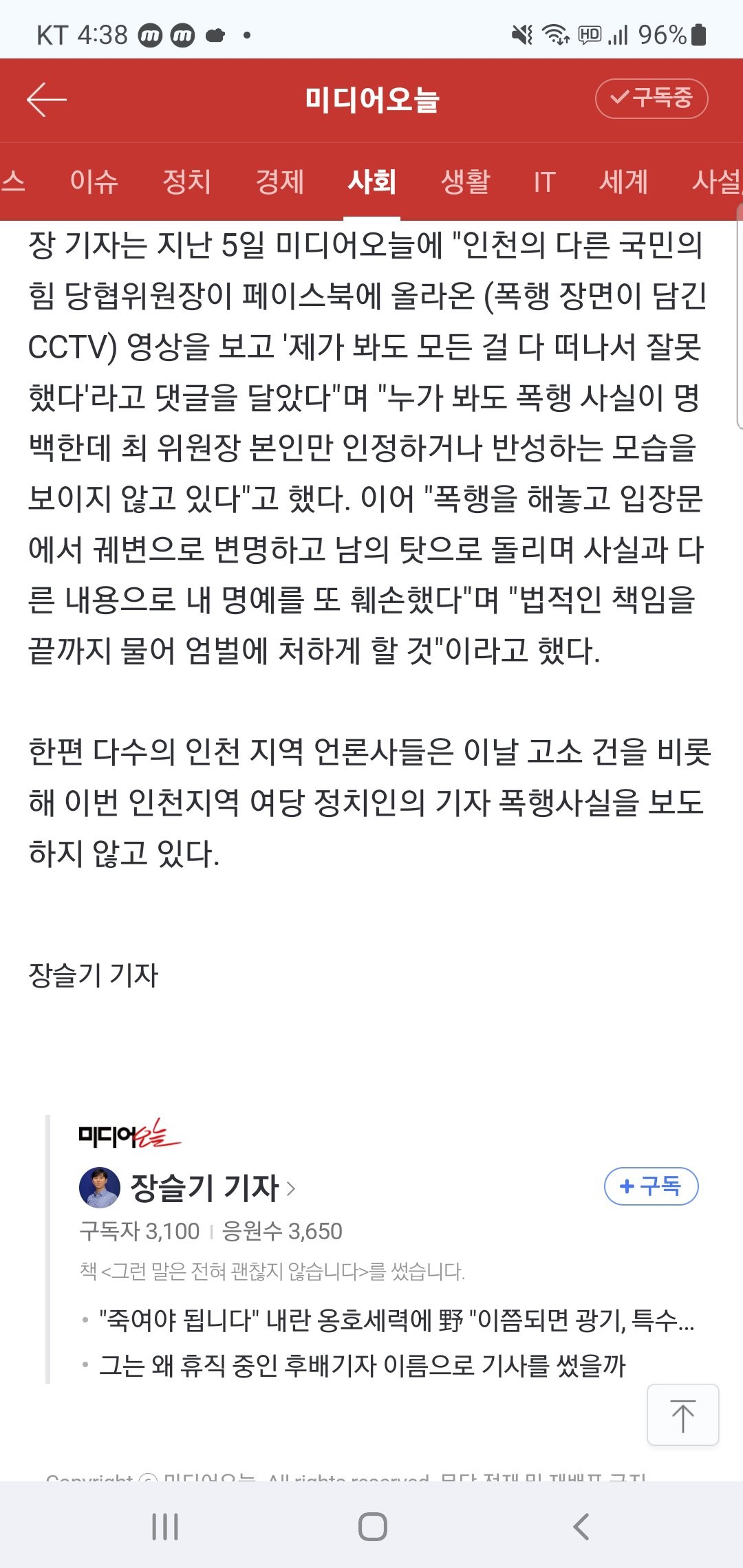This screenshot has height=1568, width=743.
Task: Select the 사회 tab
Action: [372, 182]
